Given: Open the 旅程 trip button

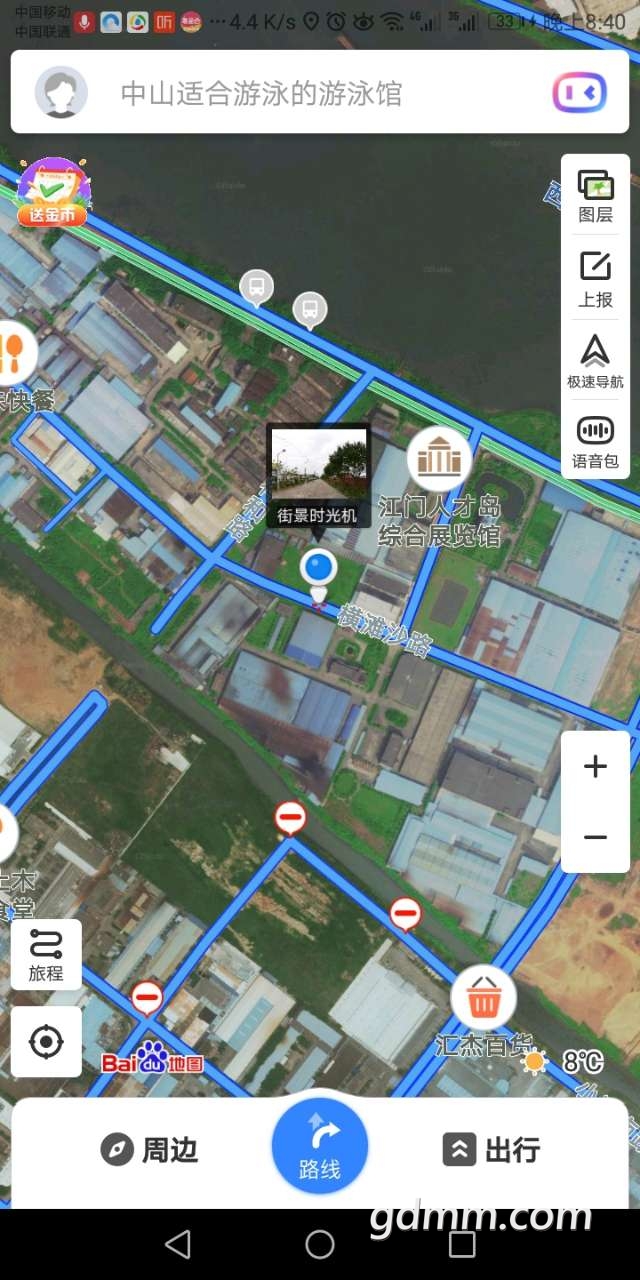Looking at the screenshot, I should pos(46,954).
